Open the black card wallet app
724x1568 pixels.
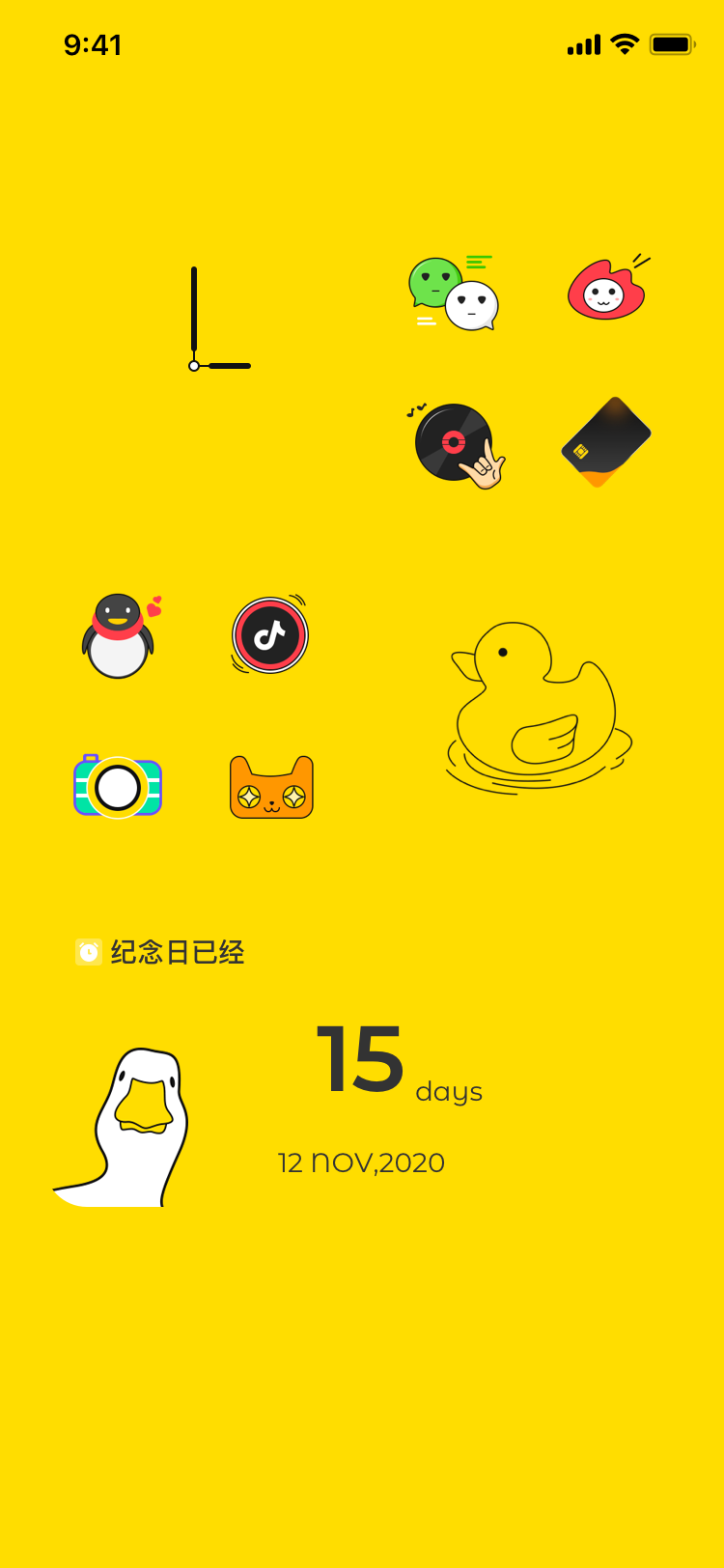click(606, 442)
